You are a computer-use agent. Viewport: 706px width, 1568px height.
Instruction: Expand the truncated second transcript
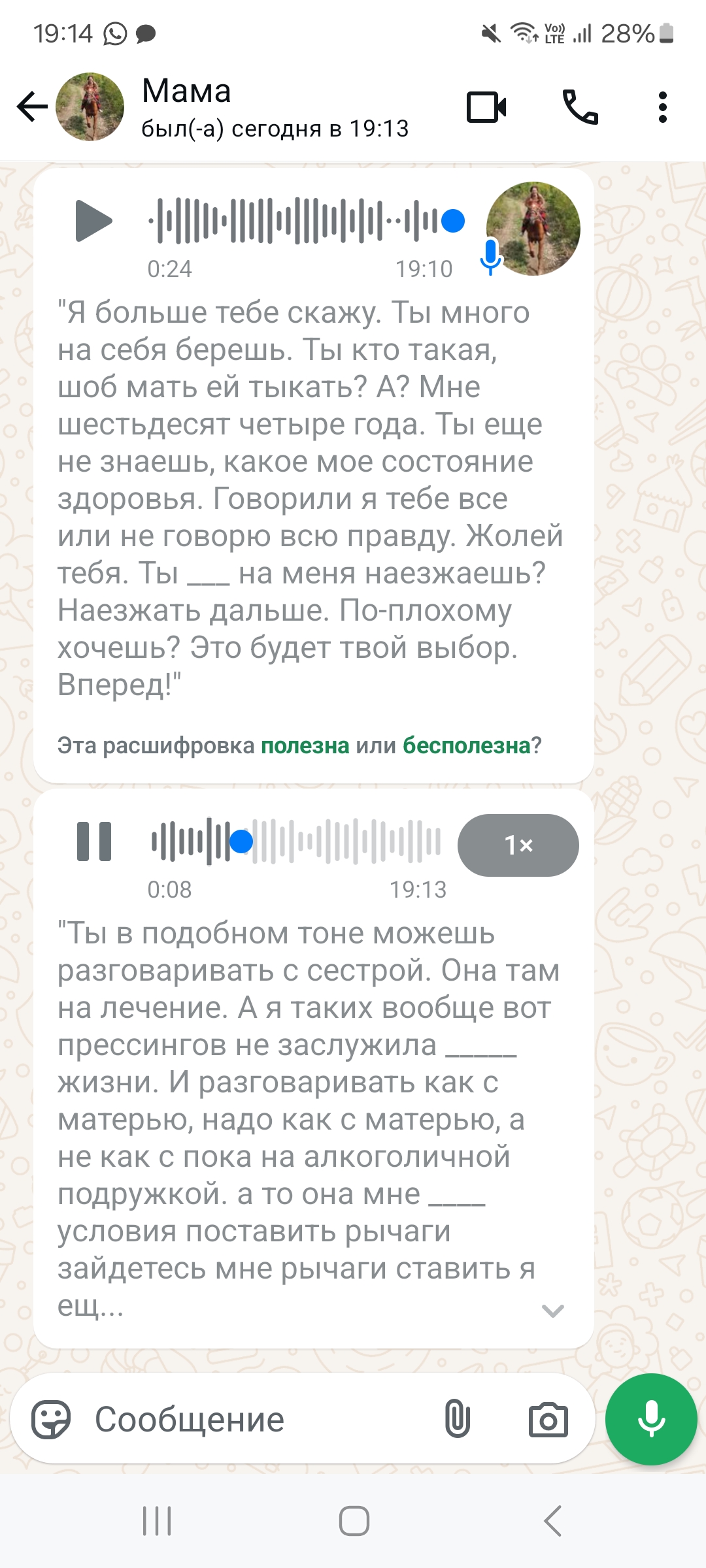click(553, 1311)
